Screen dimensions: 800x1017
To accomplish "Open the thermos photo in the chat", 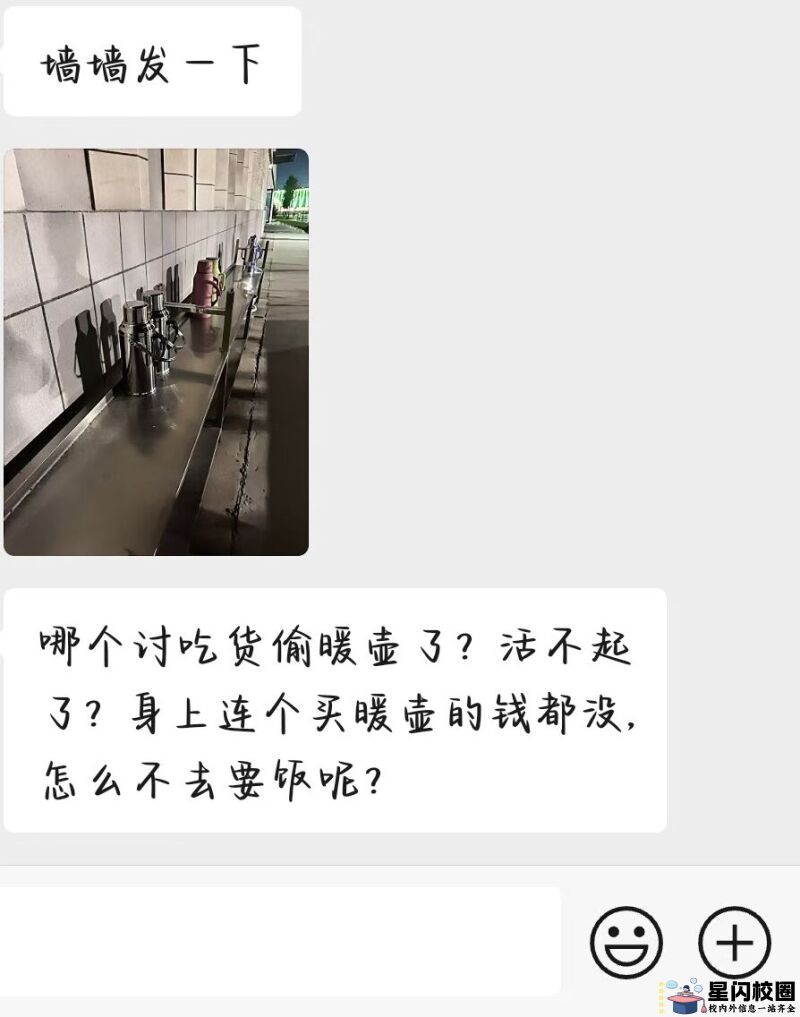I will pos(156,352).
